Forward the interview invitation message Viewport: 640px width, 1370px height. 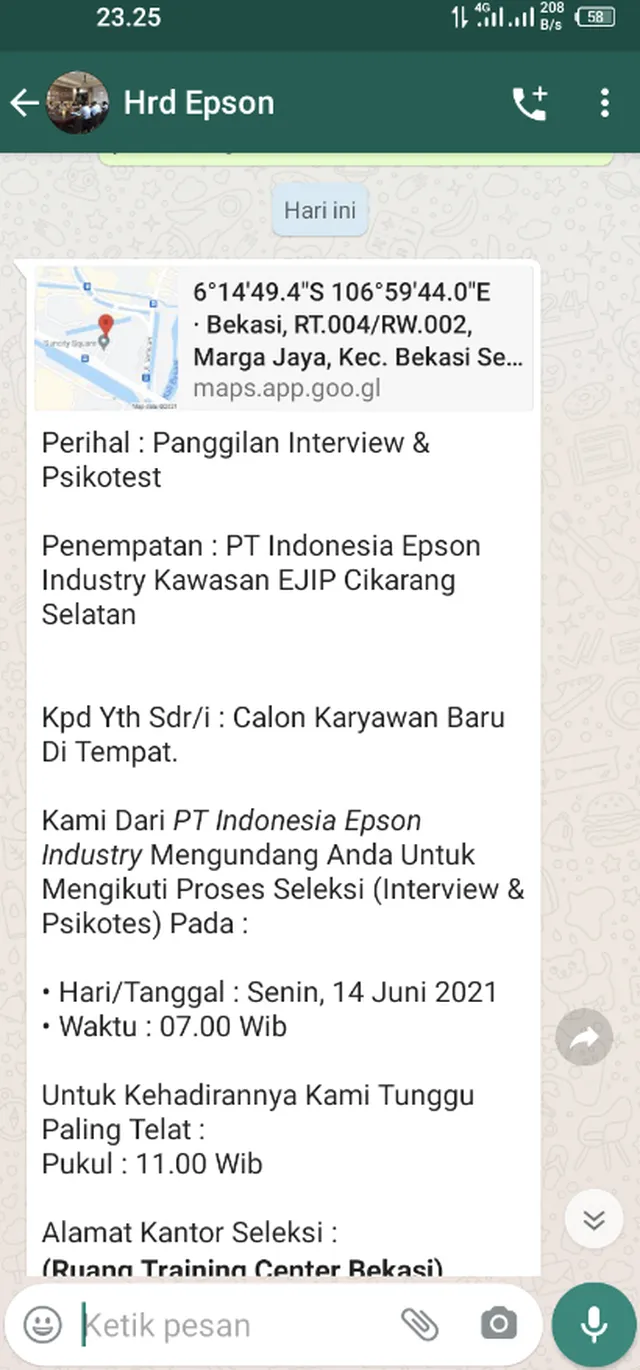click(584, 1038)
